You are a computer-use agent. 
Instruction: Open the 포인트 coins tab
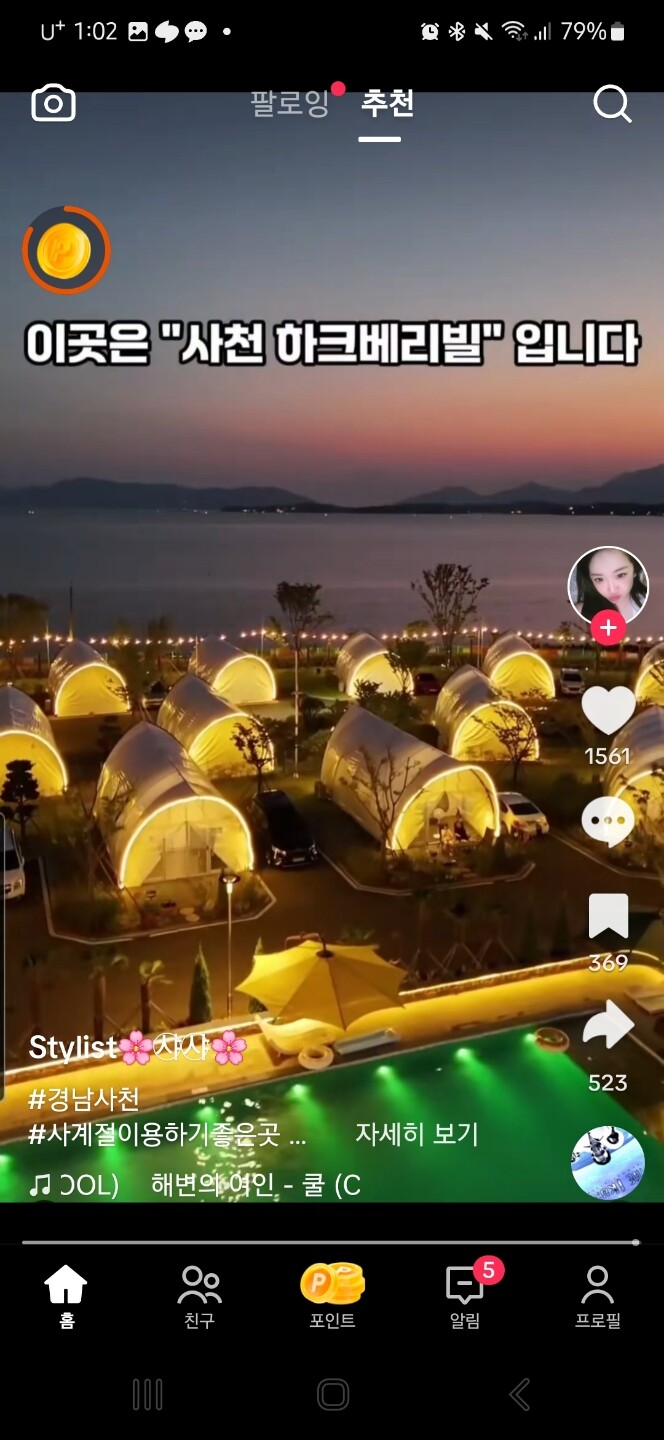pyautogui.click(x=332, y=1295)
